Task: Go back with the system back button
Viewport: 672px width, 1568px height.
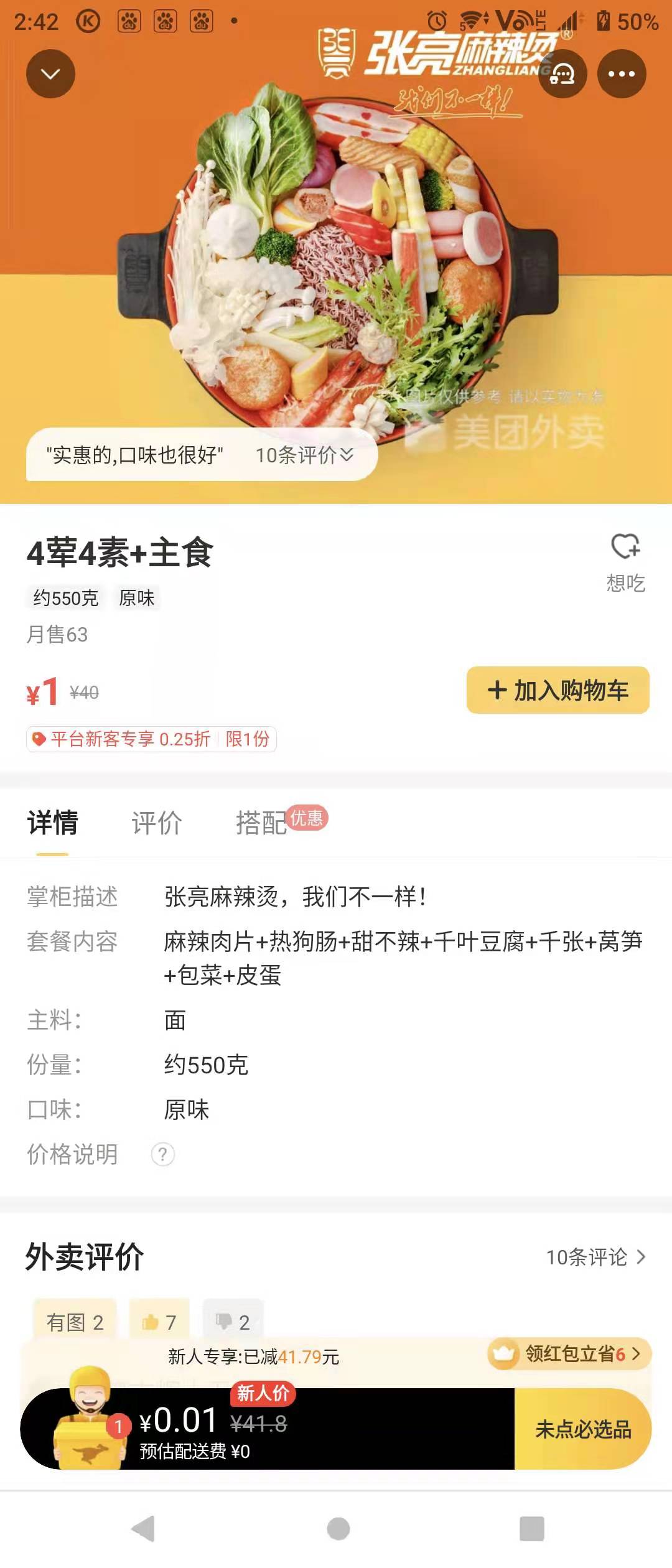Action: click(x=144, y=1528)
